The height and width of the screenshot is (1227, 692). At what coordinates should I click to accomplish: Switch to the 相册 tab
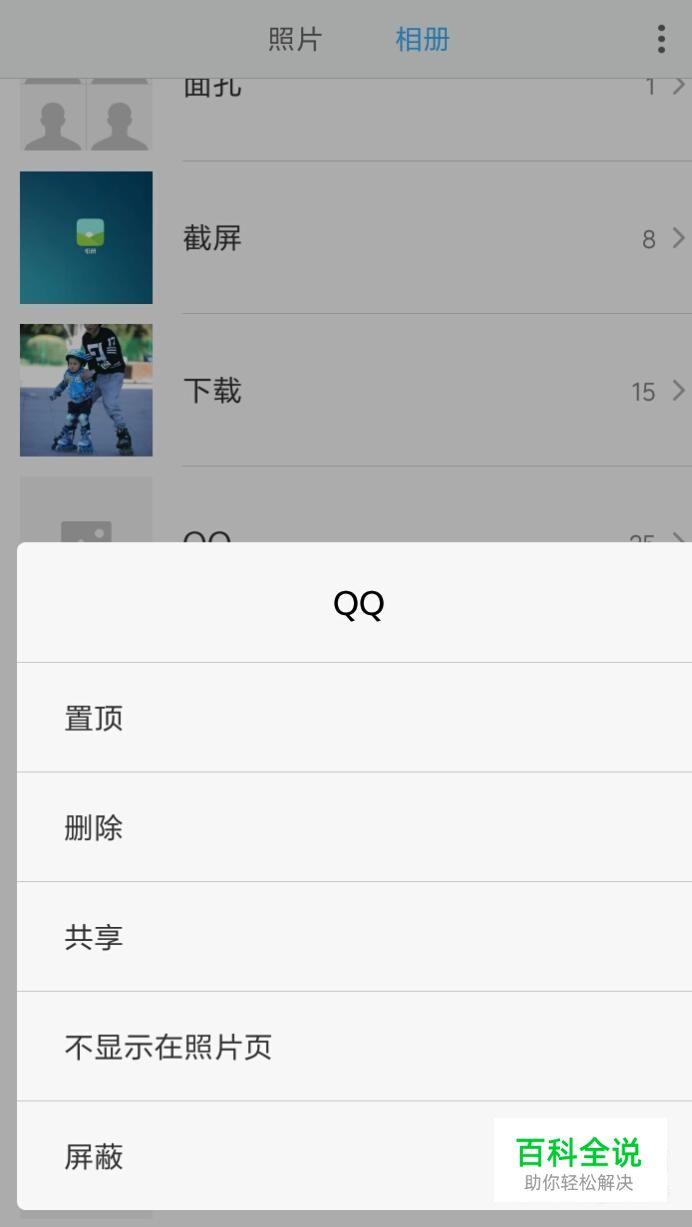click(422, 40)
